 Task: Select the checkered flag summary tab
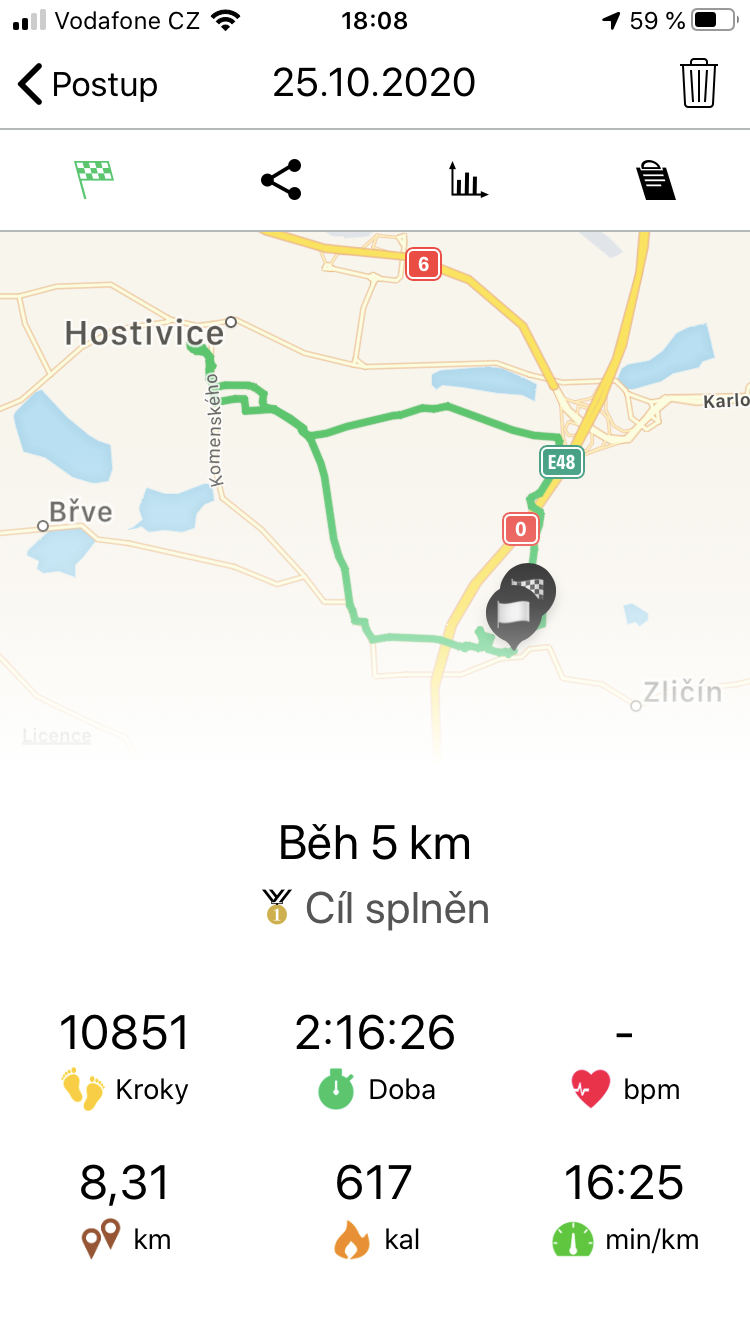[x=94, y=181]
